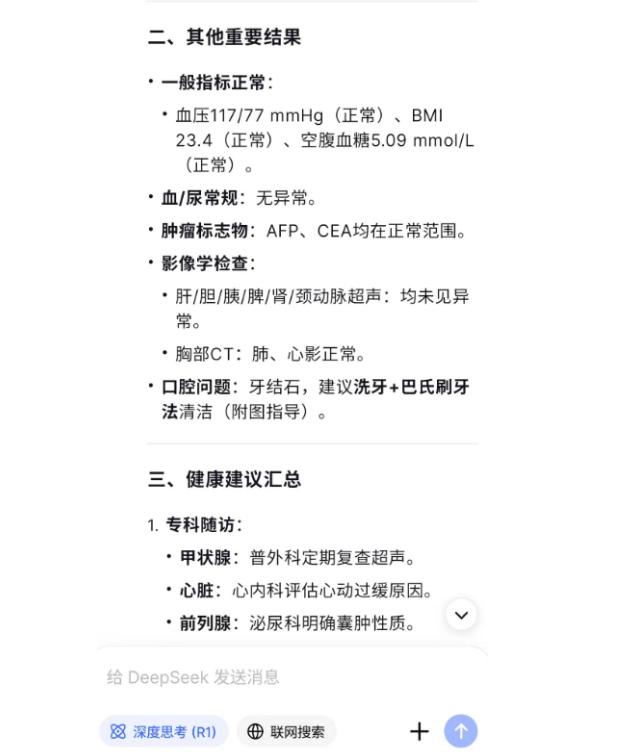Toggle the 联网搜索 chip

pyautogui.click(x=286, y=732)
